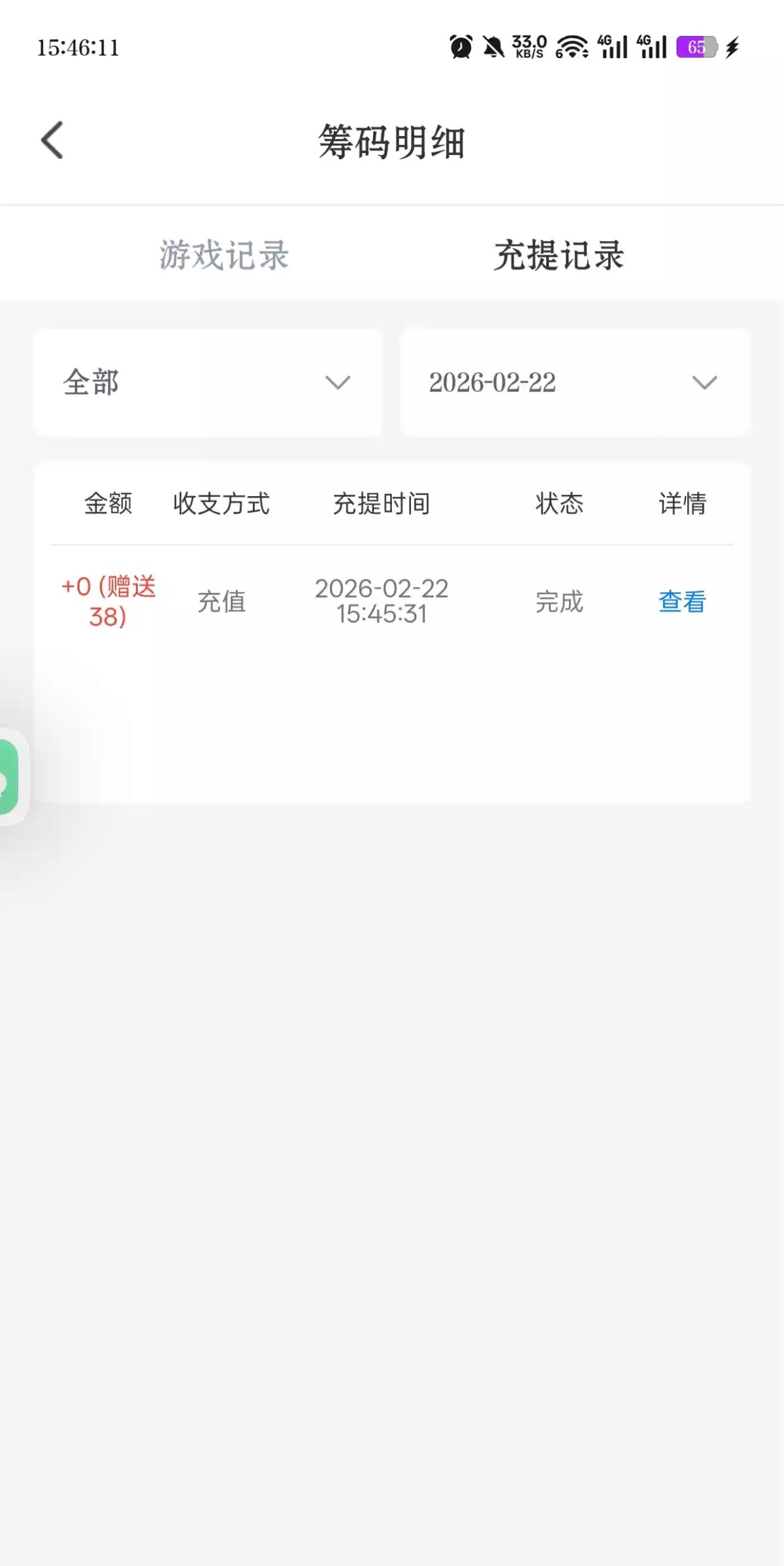Select the 充提记录 tab
Image resolution: width=784 pixels, height=1566 pixels.
(559, 255)
